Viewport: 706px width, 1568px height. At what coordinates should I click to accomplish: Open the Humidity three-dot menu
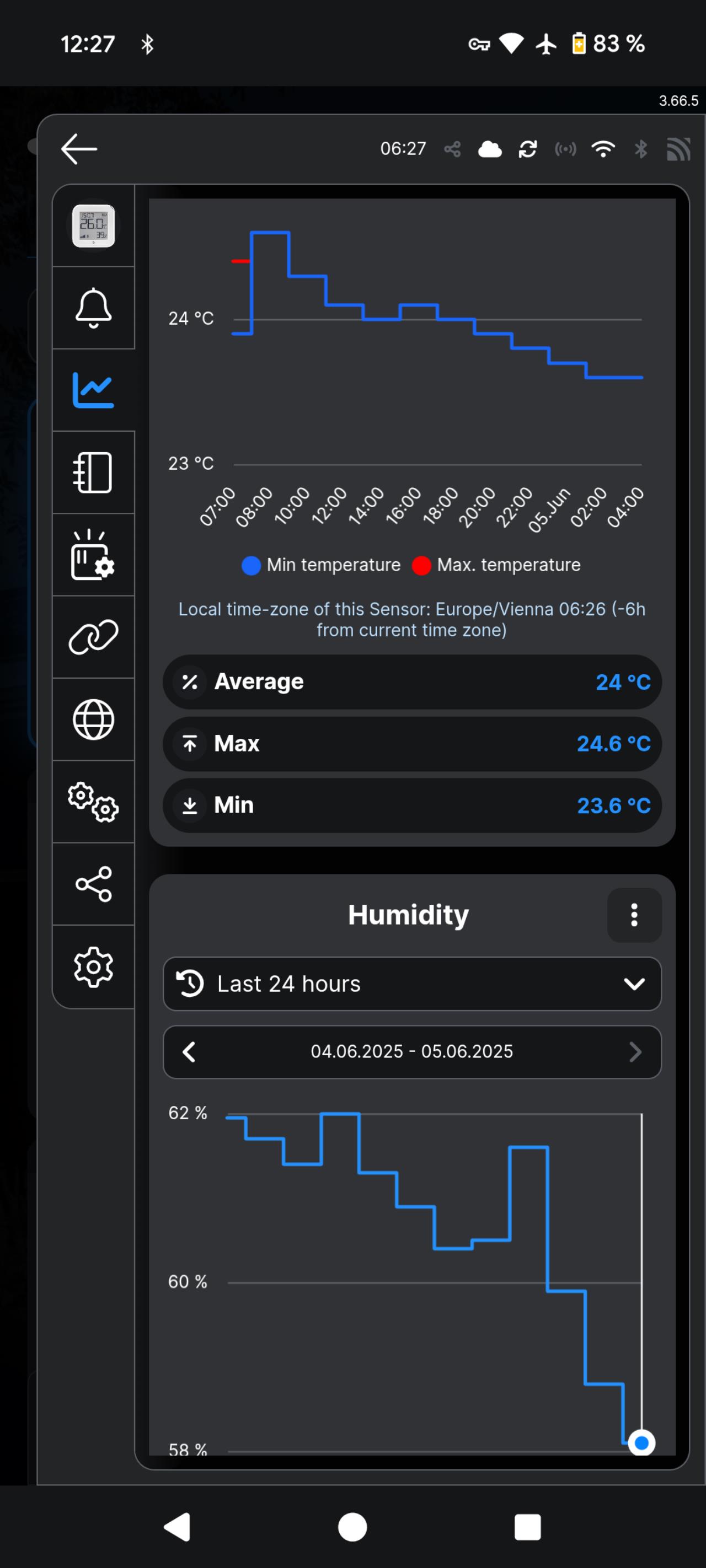pyautogui.click(x=634, y=915)
